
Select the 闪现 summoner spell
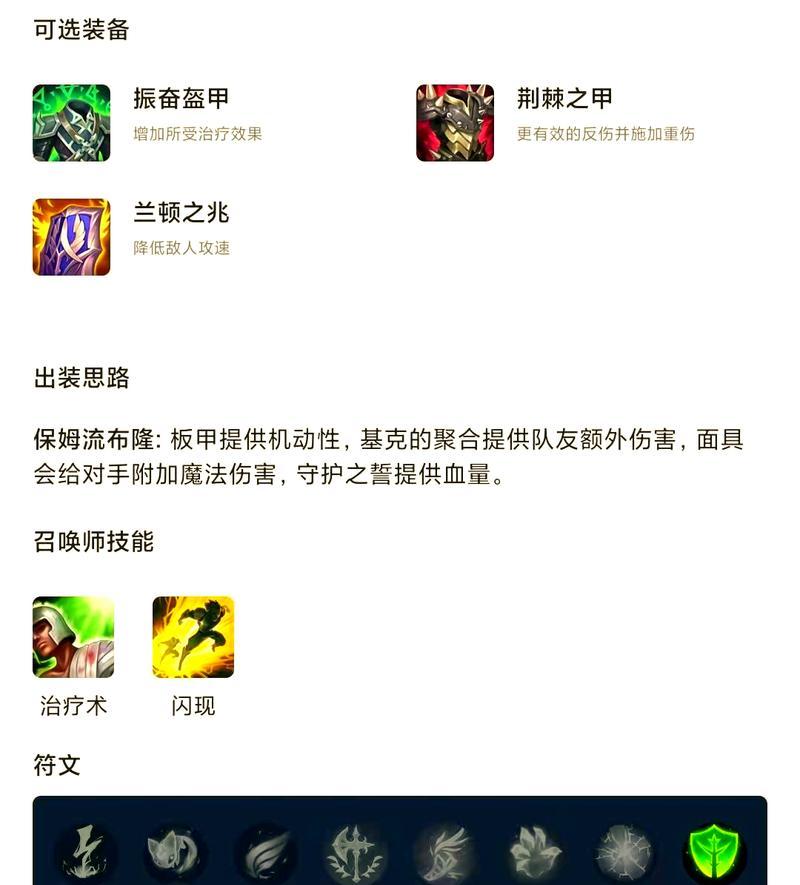[193, 638]
